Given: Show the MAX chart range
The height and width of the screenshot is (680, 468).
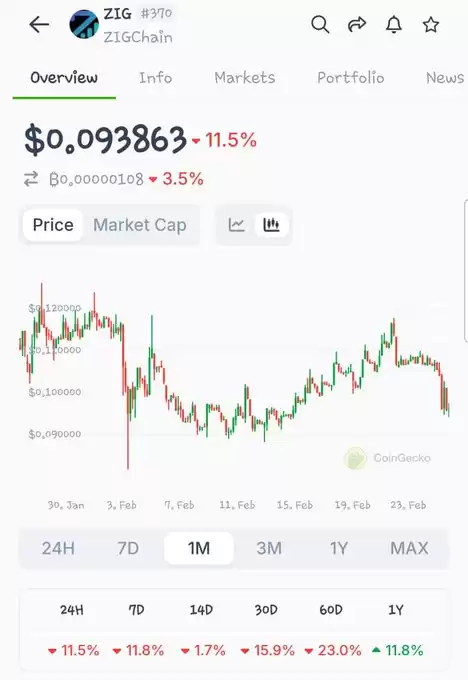Looking at the screenshot, I should click(x=409, y=548).
